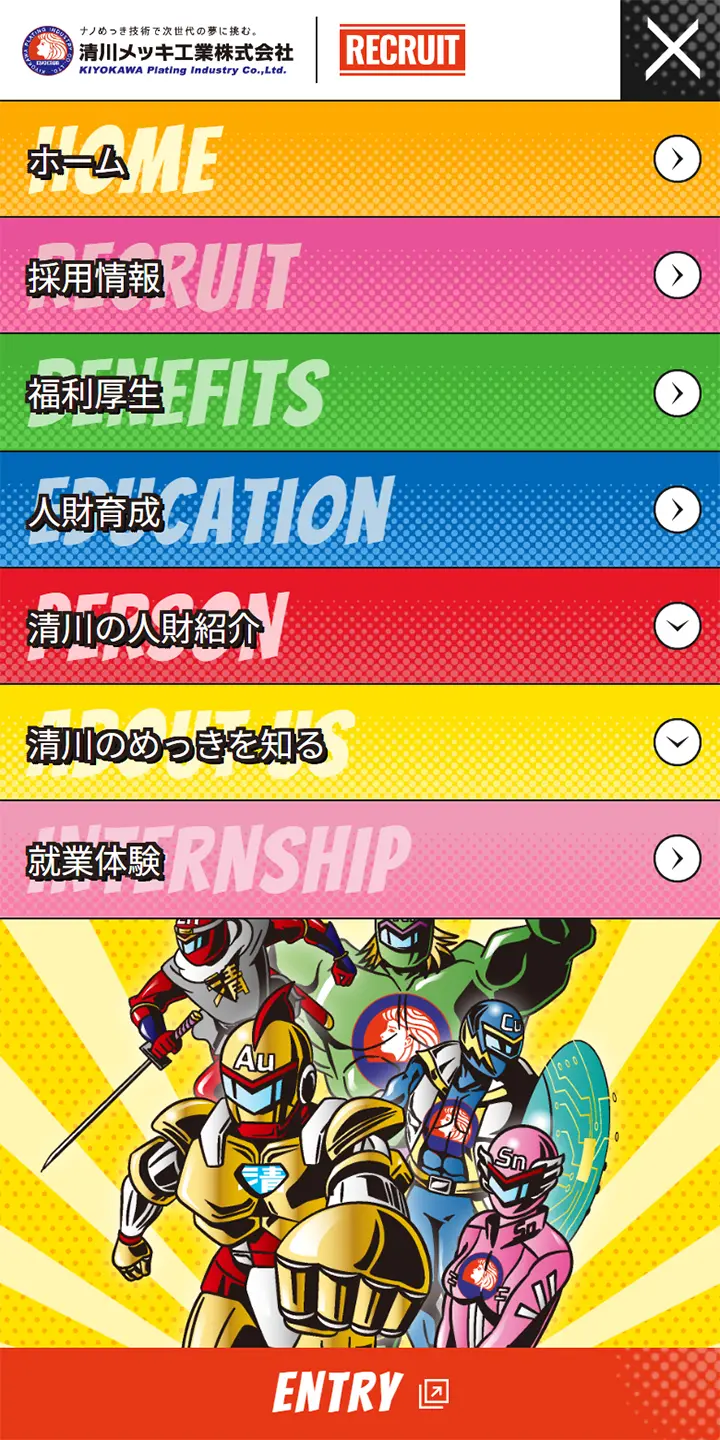Screen dimensions: 720x1440
Task: Close the navigation menu
Action: (671, 50)
